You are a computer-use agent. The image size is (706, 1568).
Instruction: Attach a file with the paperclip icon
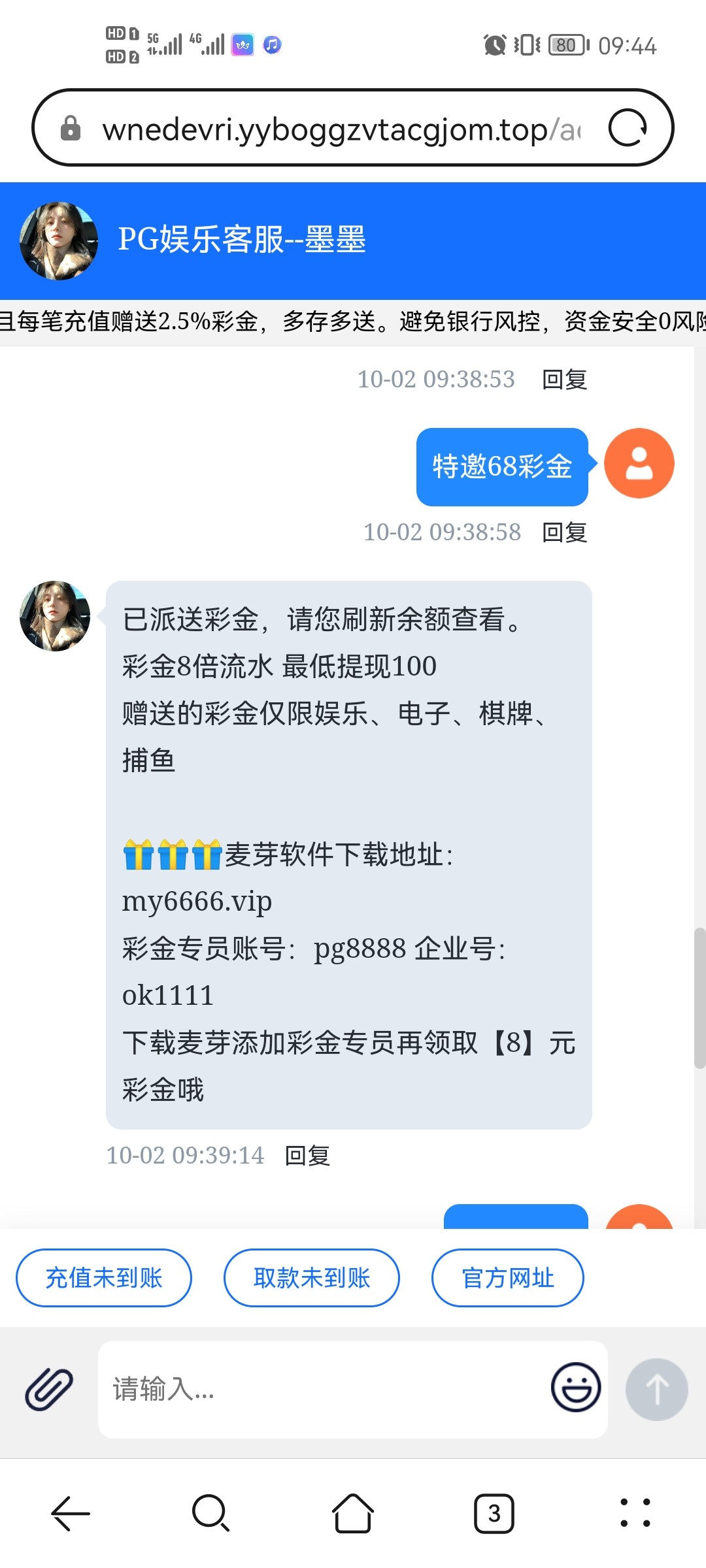click(49, 1388)
